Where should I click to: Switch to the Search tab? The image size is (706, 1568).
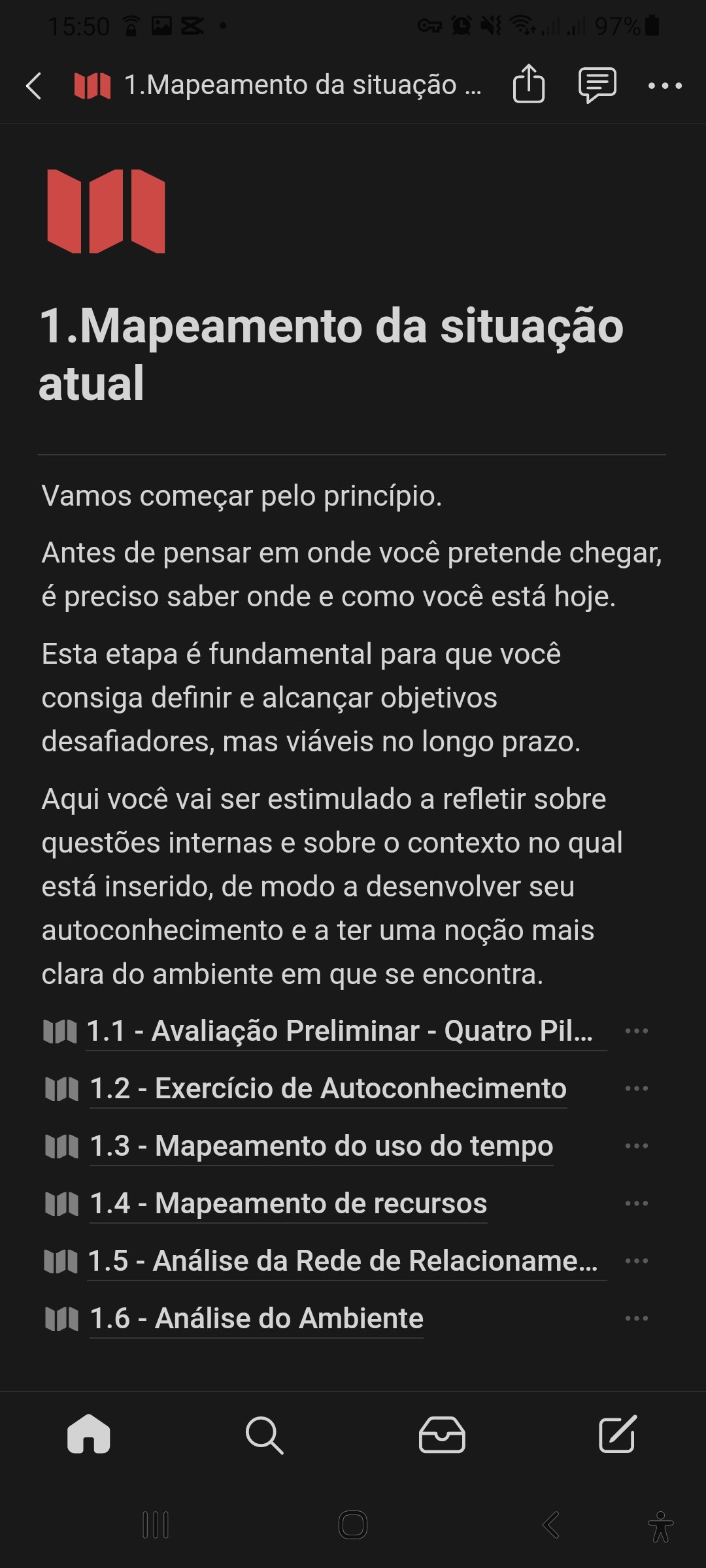(264, 1435)
